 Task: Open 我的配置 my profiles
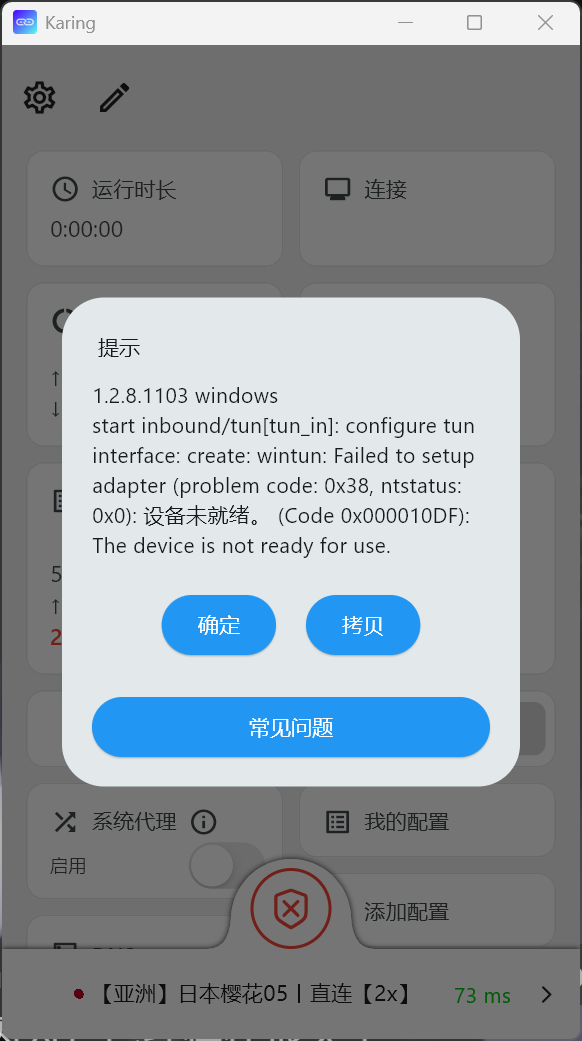(427, 821)
